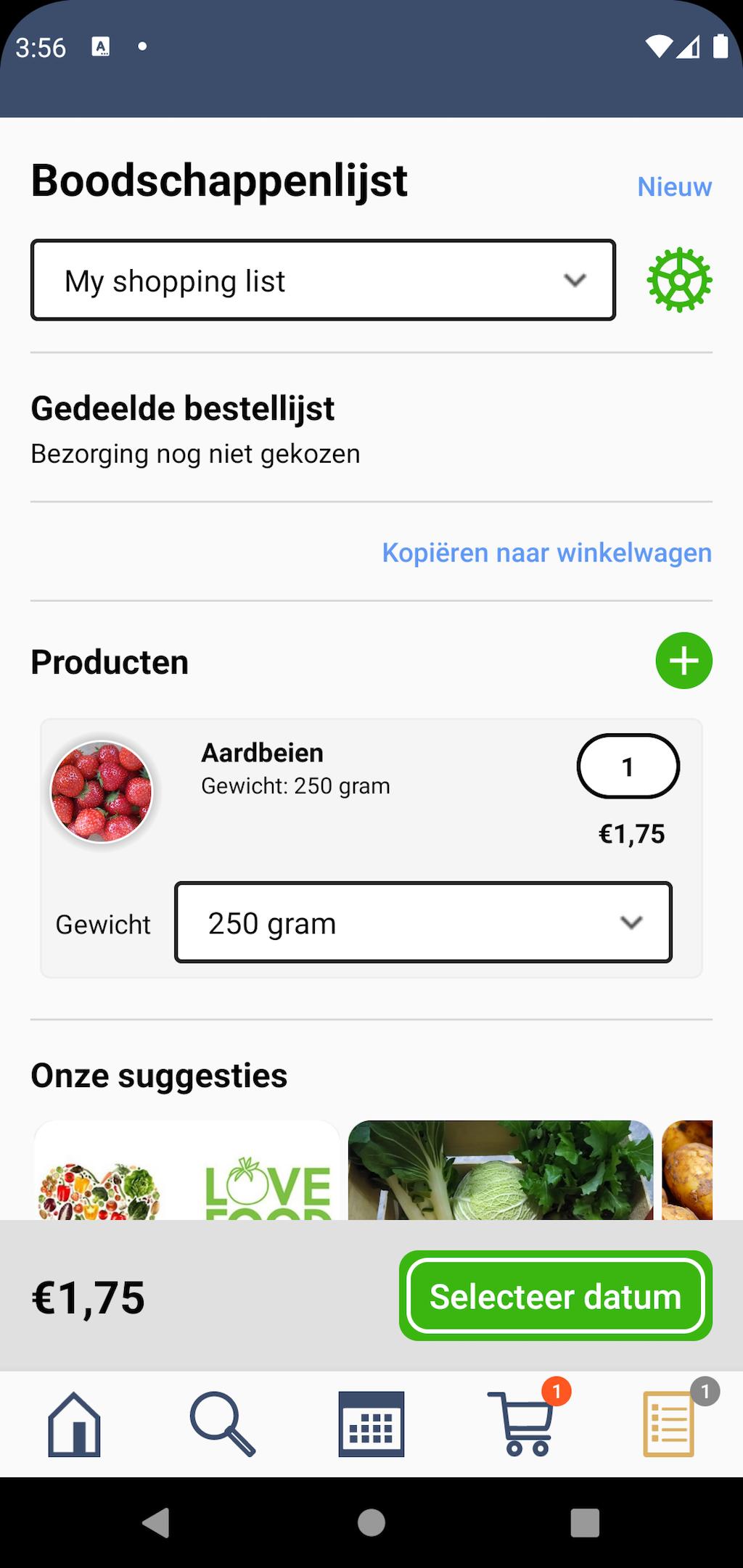Open the Love Food suggestion card
The image size is (743, 1568).
(186, 1170)
